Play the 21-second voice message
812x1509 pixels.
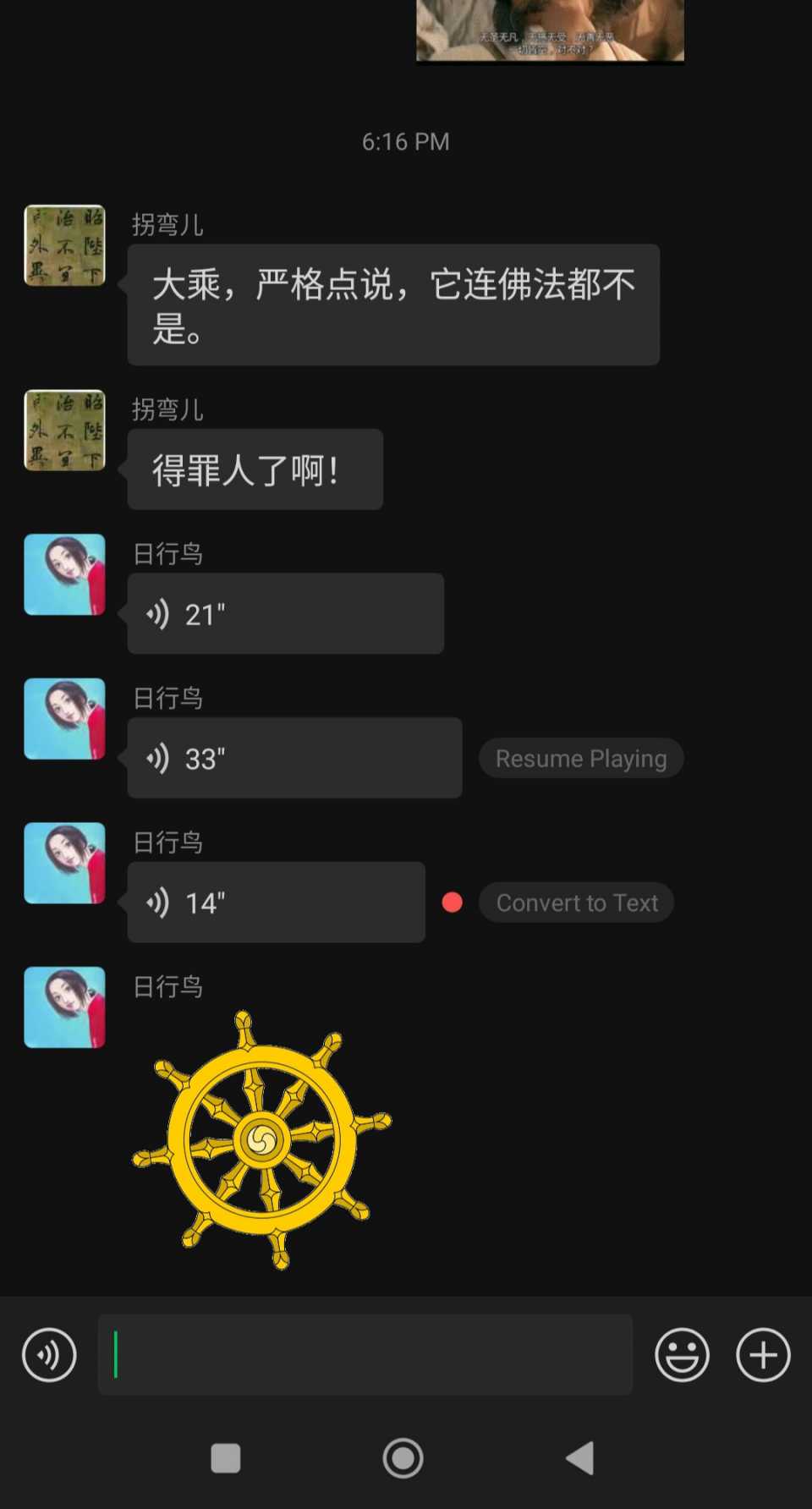(x=285, y=613)
